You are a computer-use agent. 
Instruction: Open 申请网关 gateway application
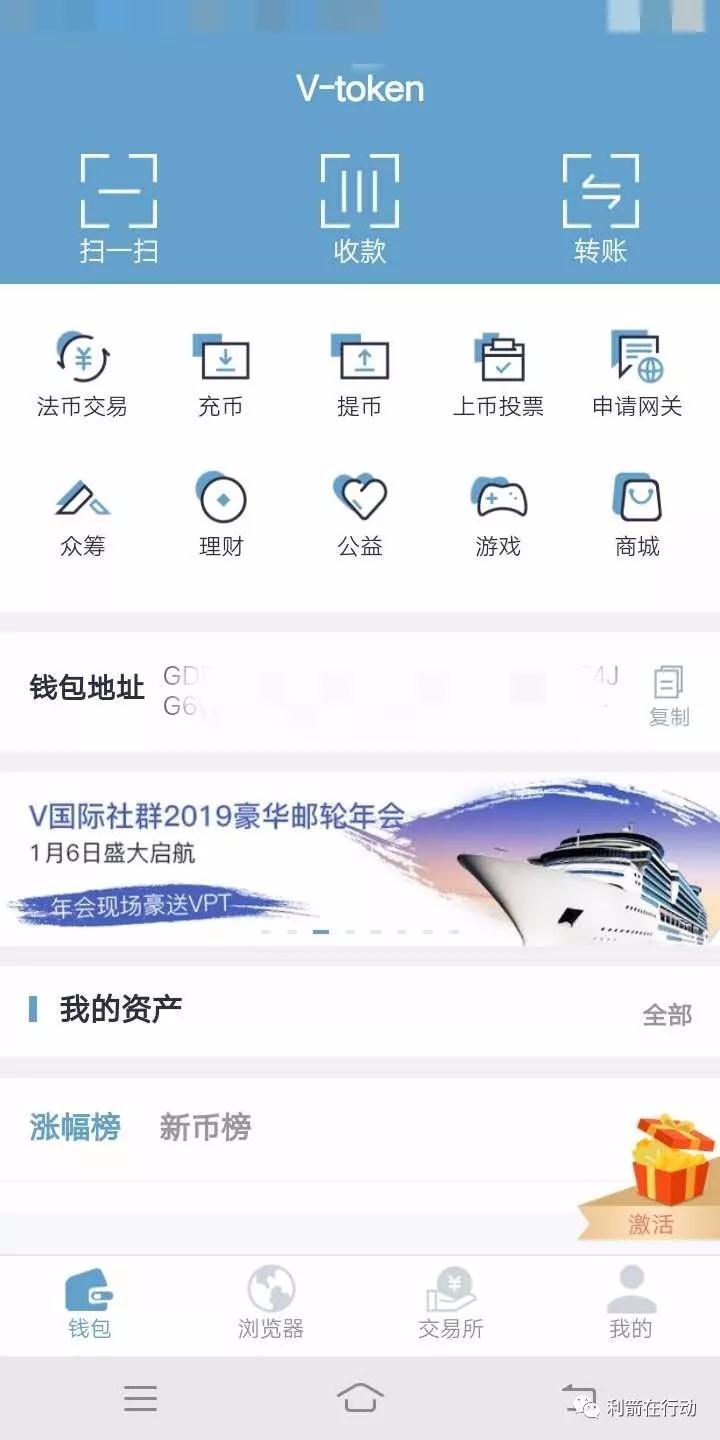[x=637, y=375]
